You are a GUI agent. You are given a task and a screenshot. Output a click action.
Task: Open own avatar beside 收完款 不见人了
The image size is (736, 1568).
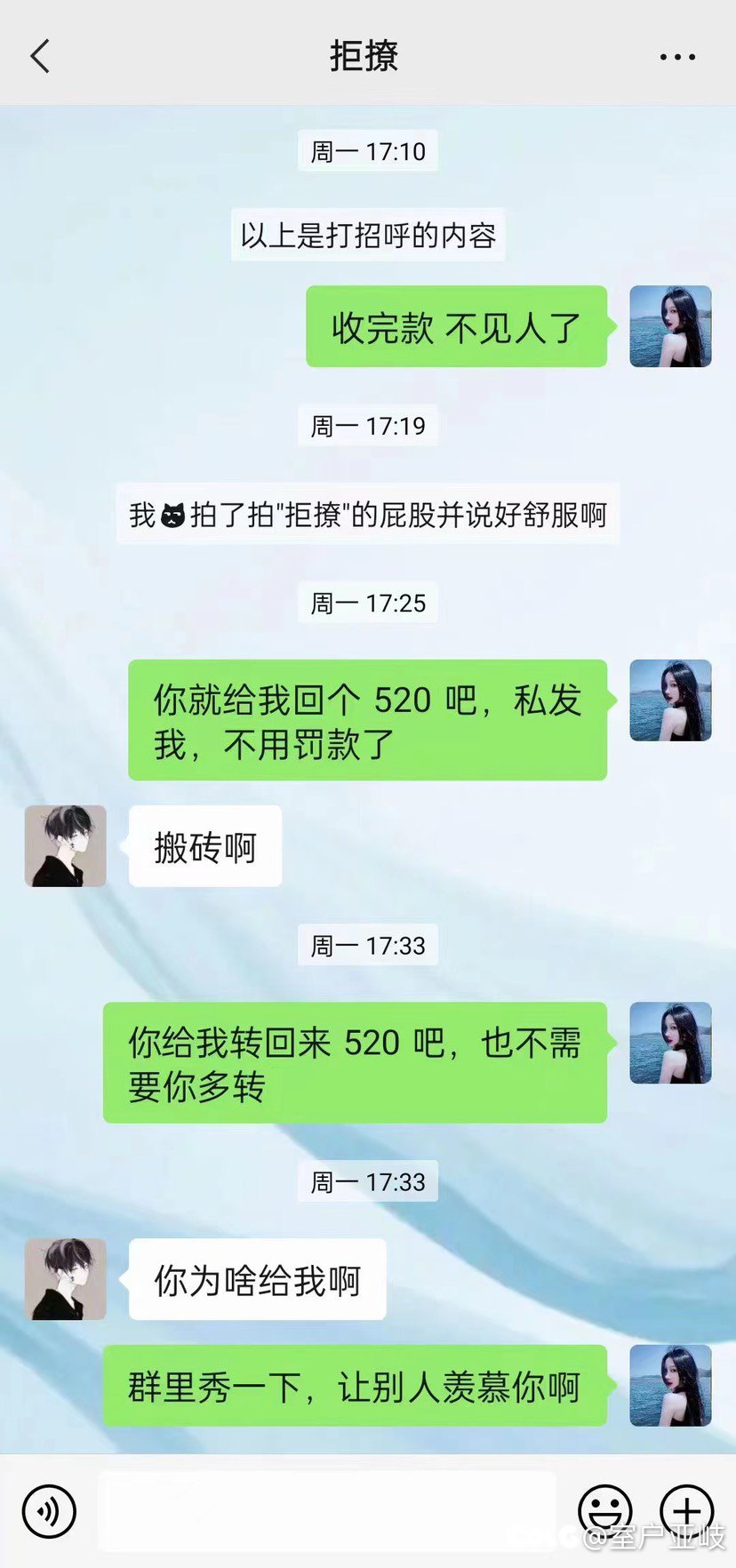pyautogui.click(x=670, y=326)
